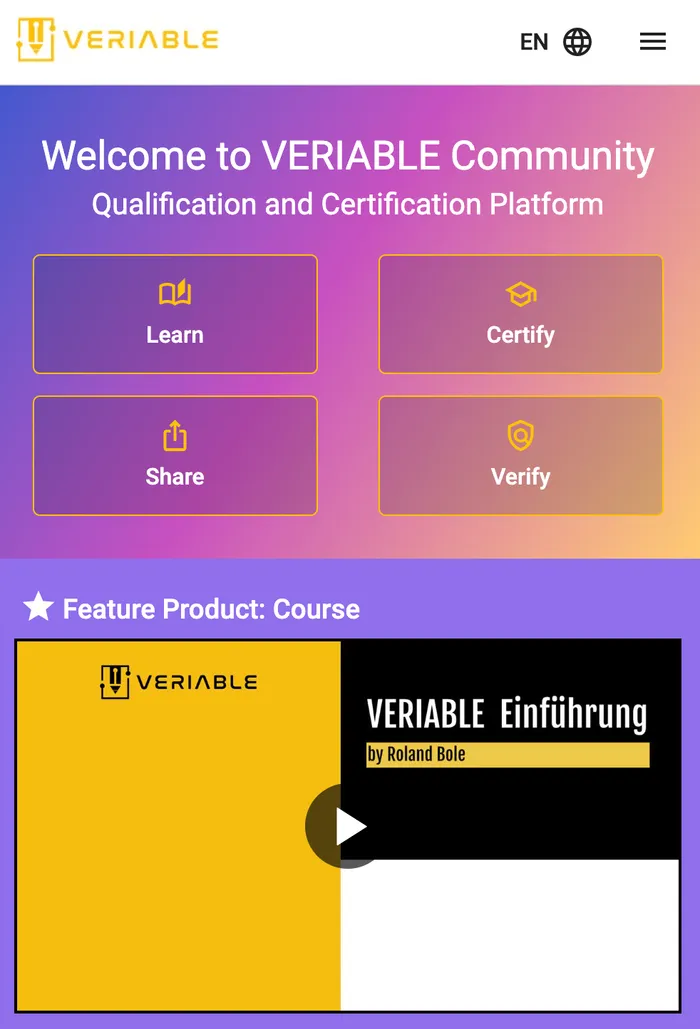Tap the VERIABLE logo to go home

tap(118, 40)
